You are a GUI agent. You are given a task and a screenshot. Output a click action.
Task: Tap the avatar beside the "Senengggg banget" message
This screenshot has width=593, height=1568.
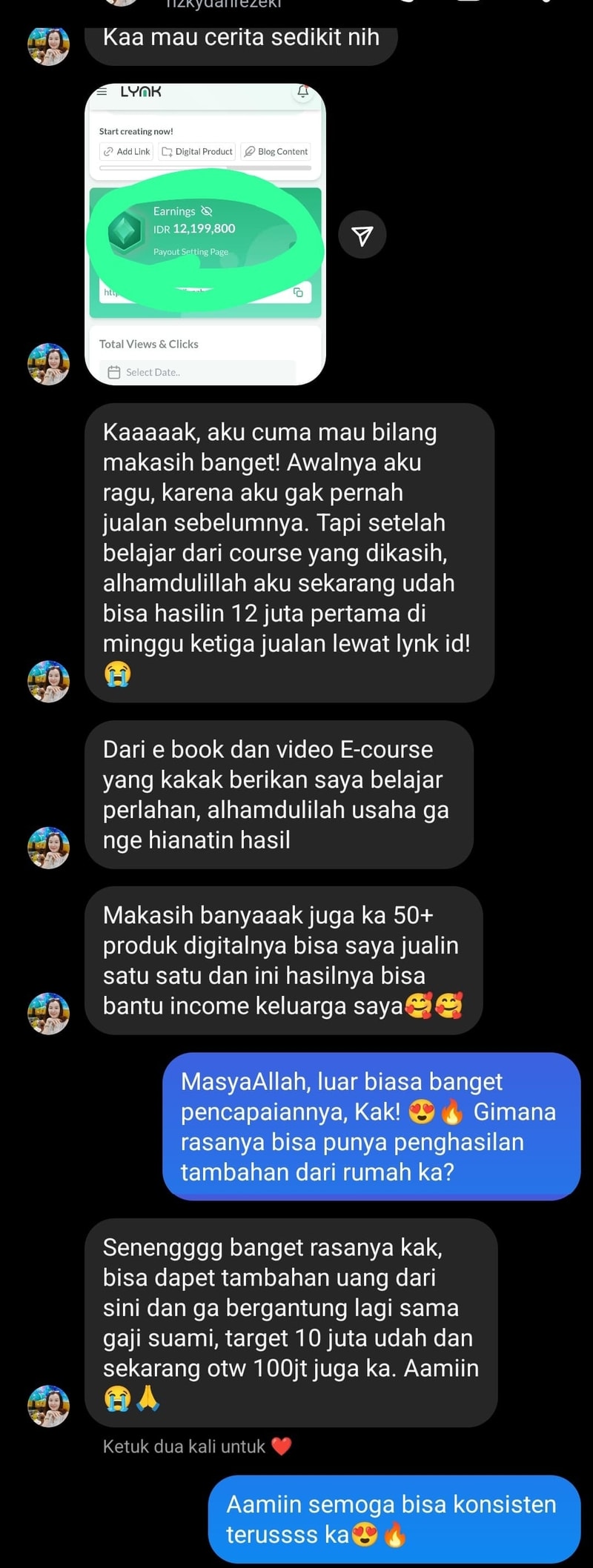tap(48, 1406)
